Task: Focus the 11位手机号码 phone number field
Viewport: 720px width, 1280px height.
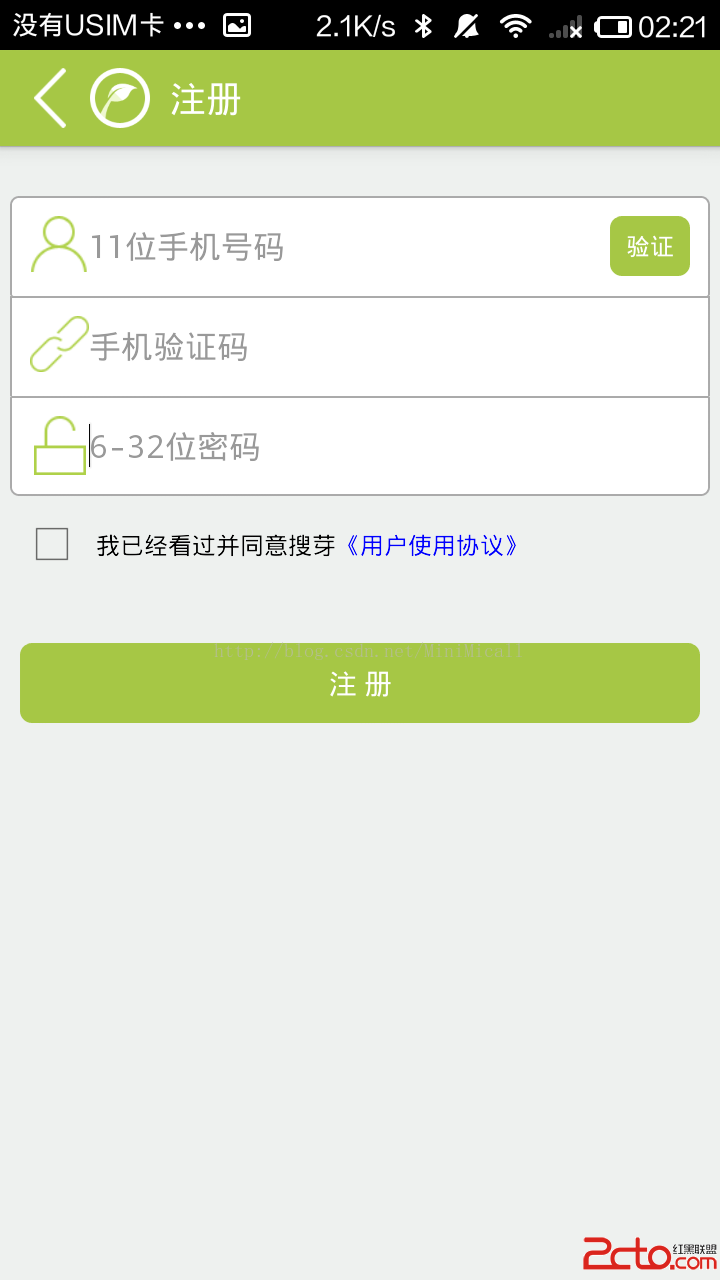Action: (x=340, y=247)
